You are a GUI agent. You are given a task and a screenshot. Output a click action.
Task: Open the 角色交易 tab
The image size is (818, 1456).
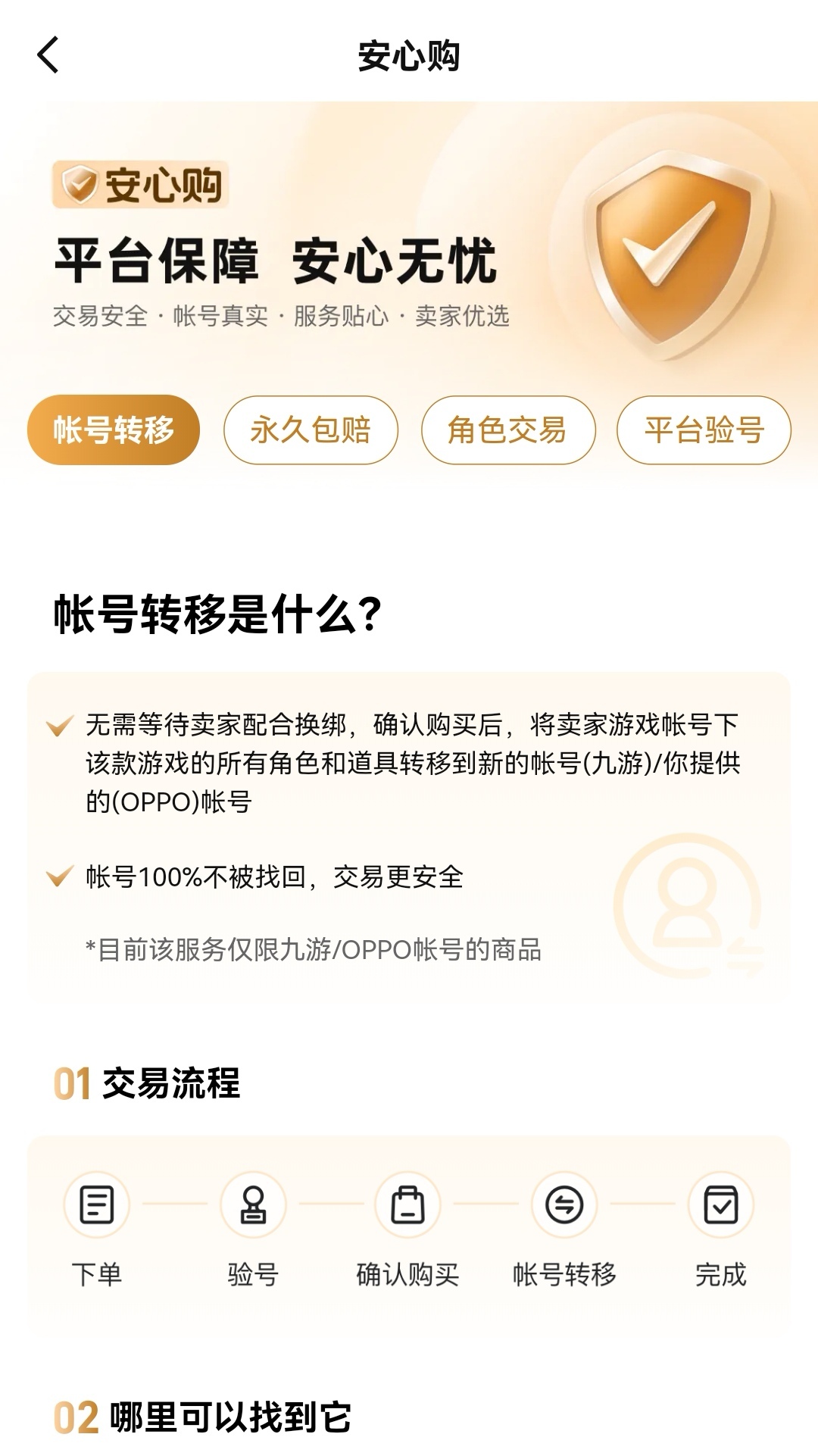point(507,430)
